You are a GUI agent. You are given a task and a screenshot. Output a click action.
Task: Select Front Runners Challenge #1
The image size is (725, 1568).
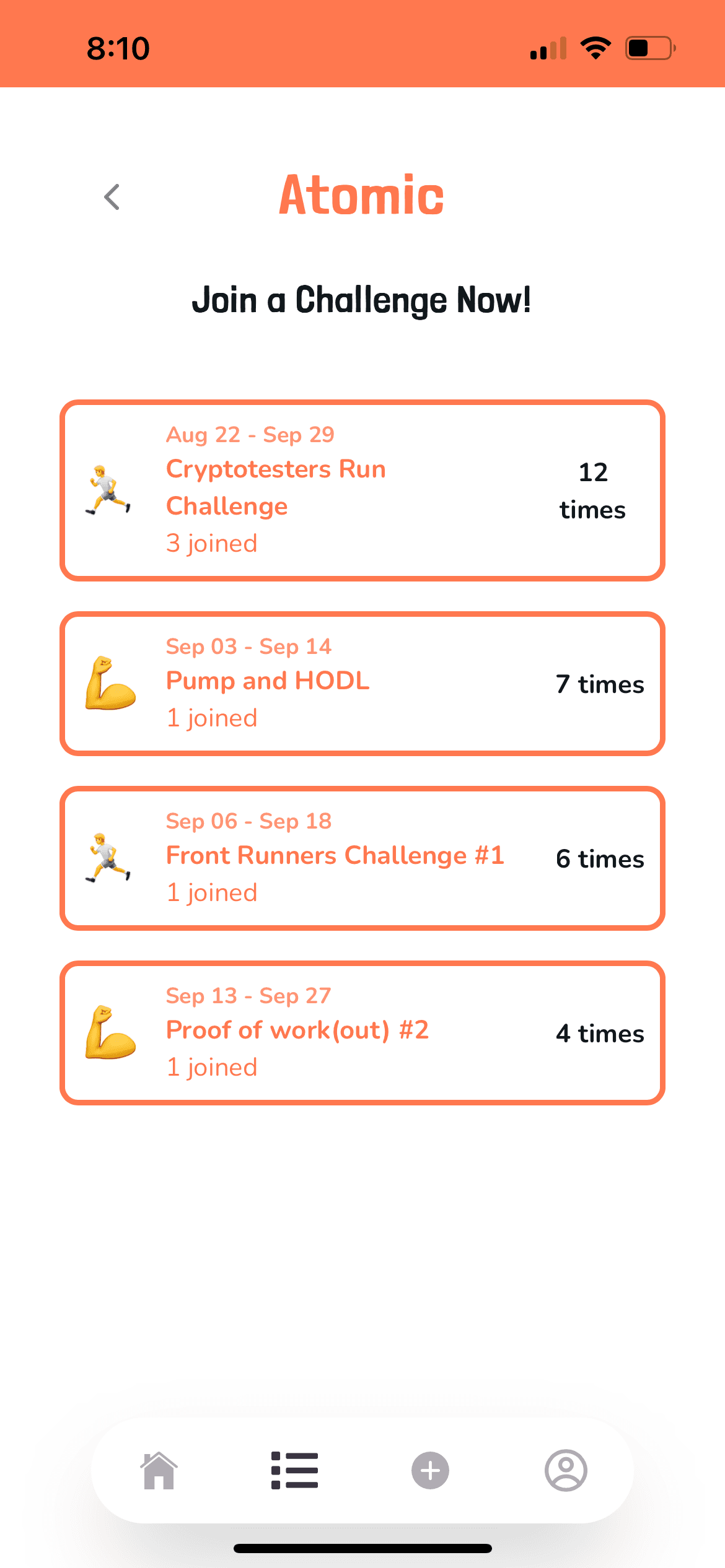(x=362, y=858)
